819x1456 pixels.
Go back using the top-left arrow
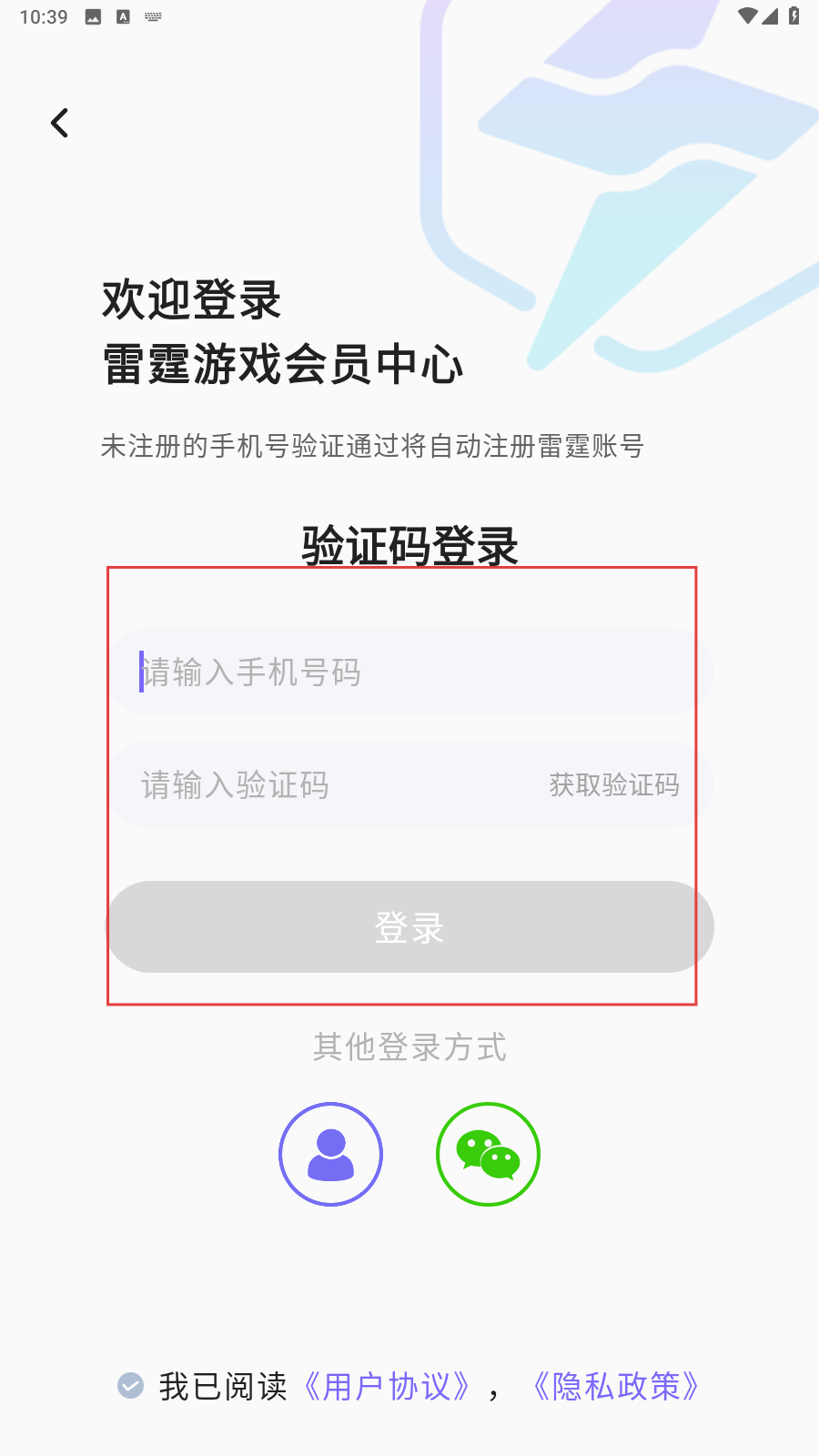coord(60,123)
